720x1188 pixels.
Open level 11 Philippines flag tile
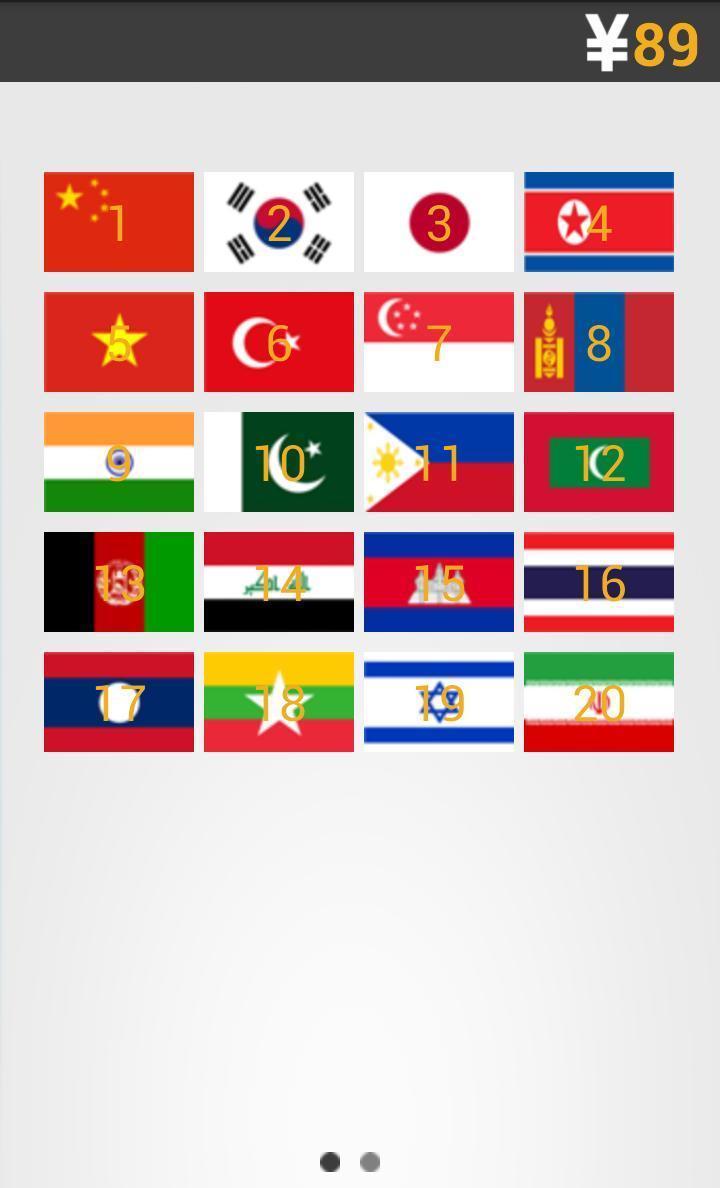pyautogui.click(x=439, y=462)
